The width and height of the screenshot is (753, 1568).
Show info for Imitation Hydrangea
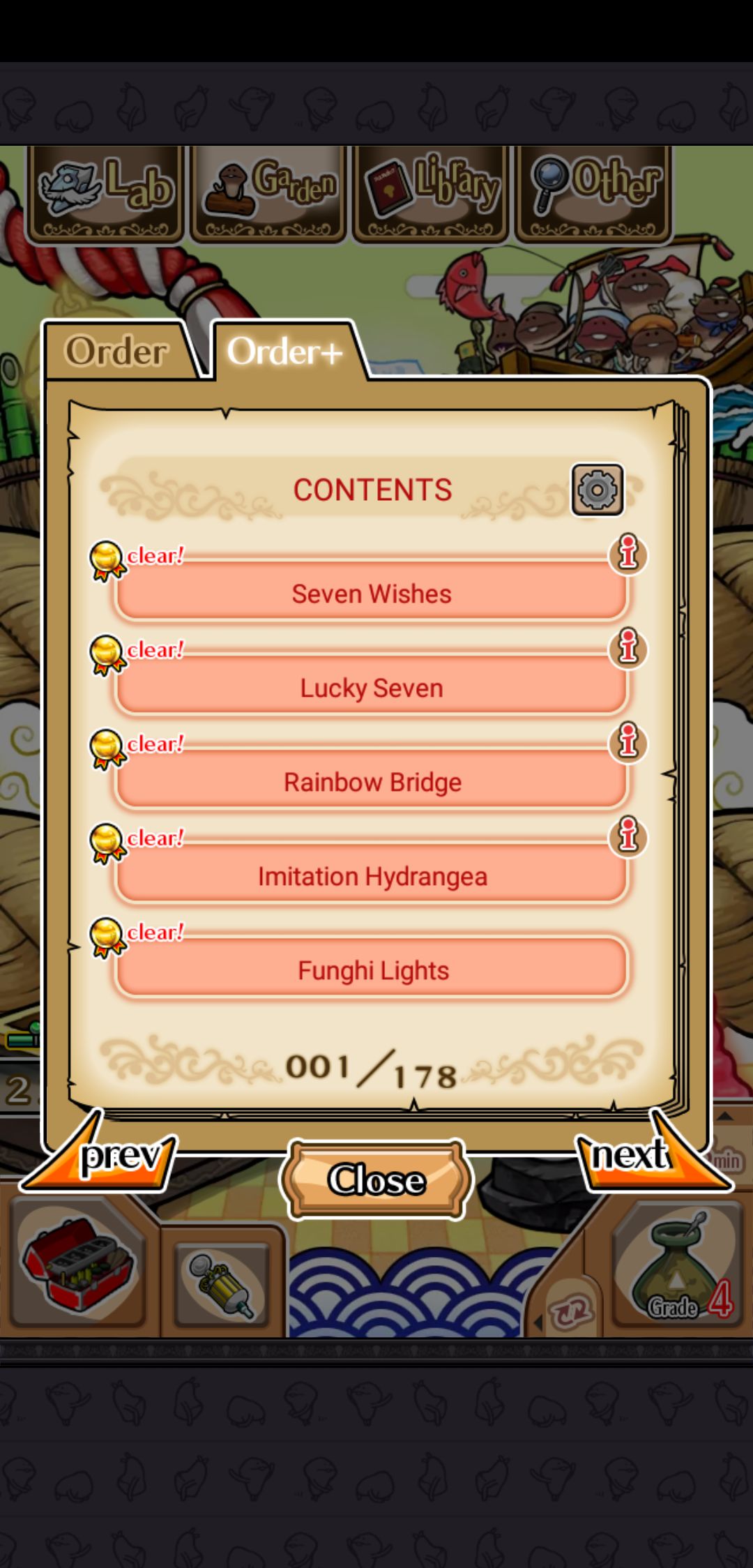click(628, 837)
